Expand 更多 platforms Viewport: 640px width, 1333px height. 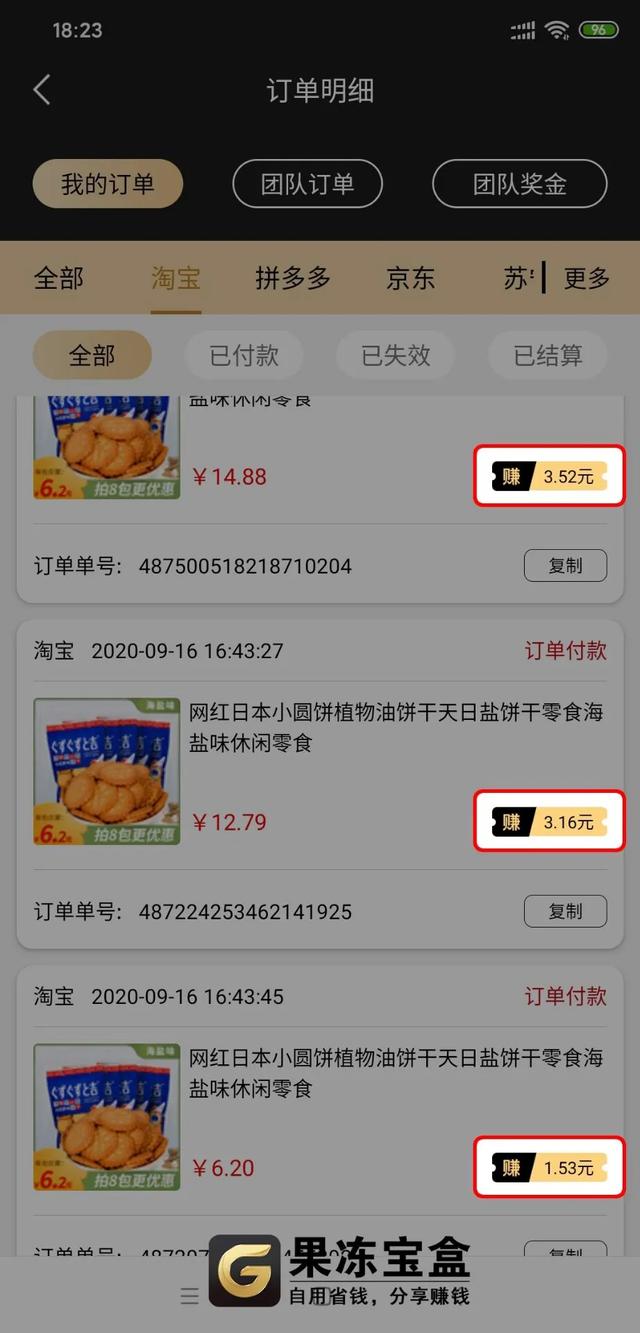586,278
